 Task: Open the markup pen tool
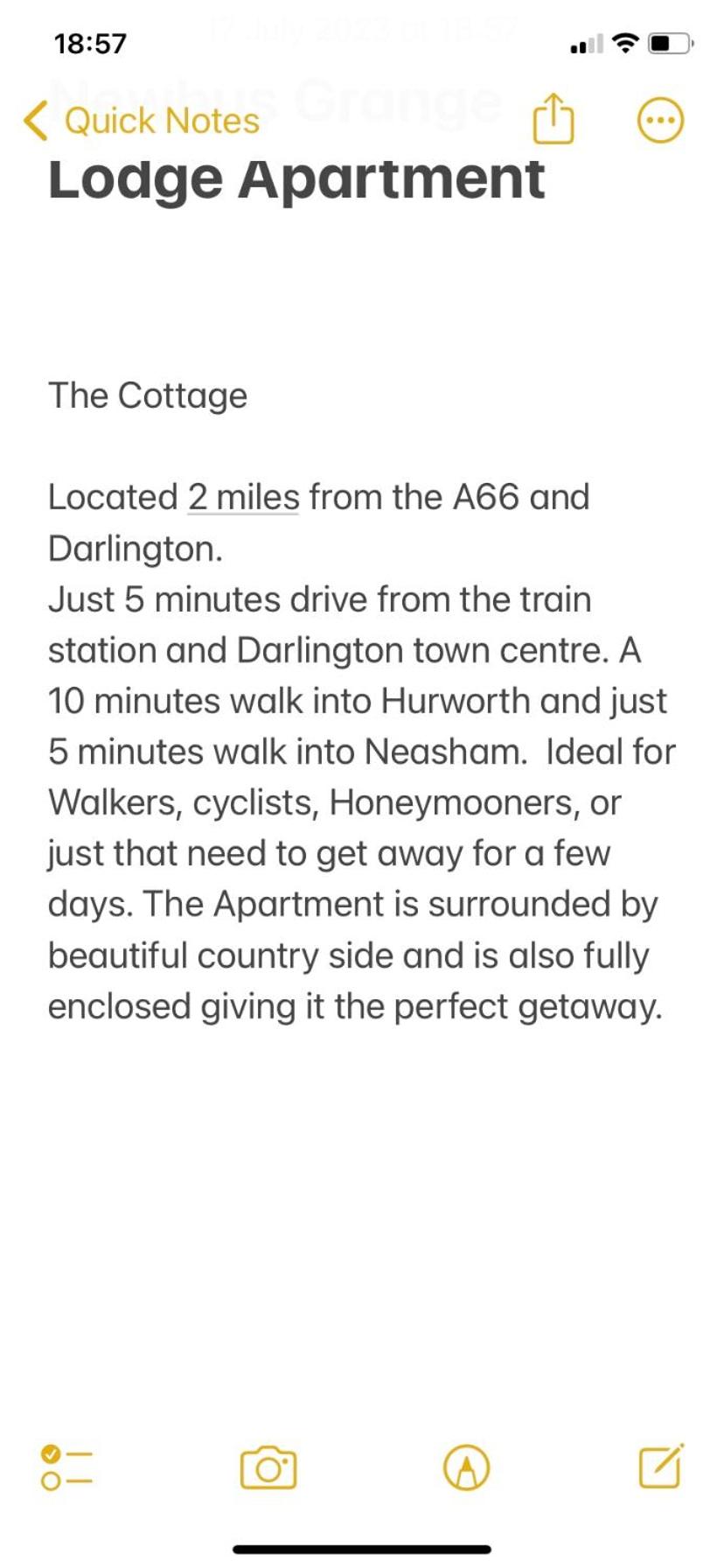coord(467,1467)
